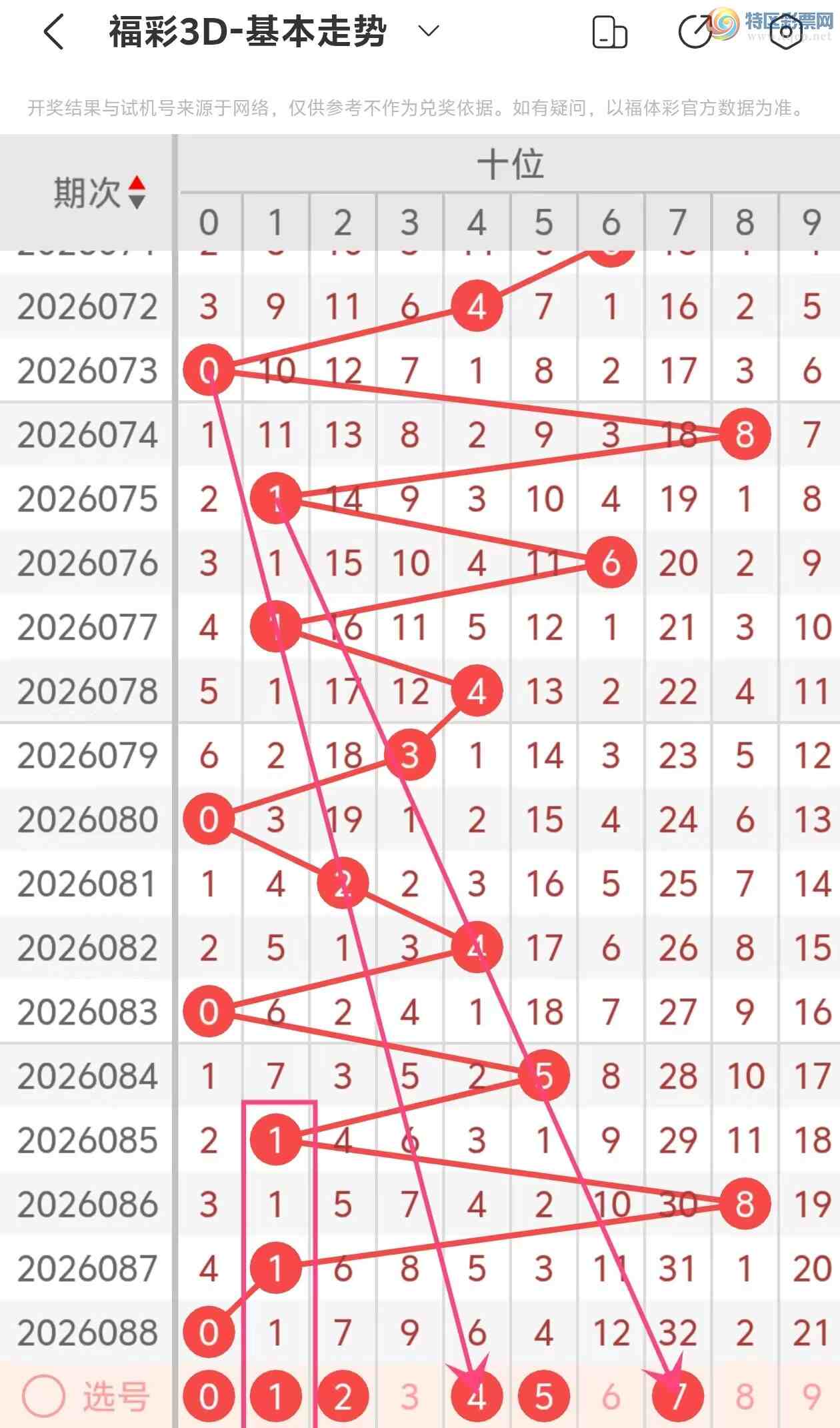Select number 8 in 选号 row
This screenshot has width=840, height=1428.
point(745,1396)
